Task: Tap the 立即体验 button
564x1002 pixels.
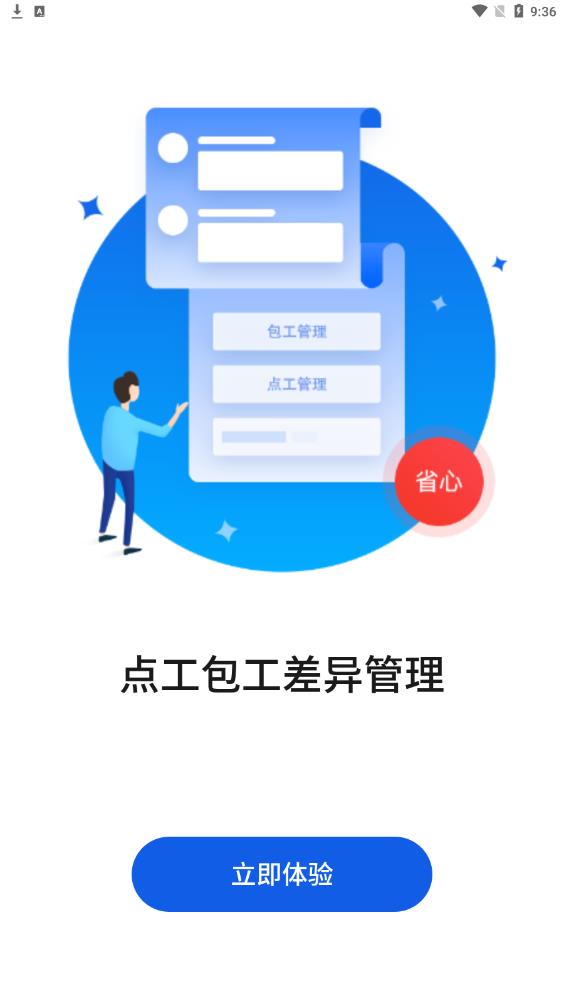Action: 282,874
